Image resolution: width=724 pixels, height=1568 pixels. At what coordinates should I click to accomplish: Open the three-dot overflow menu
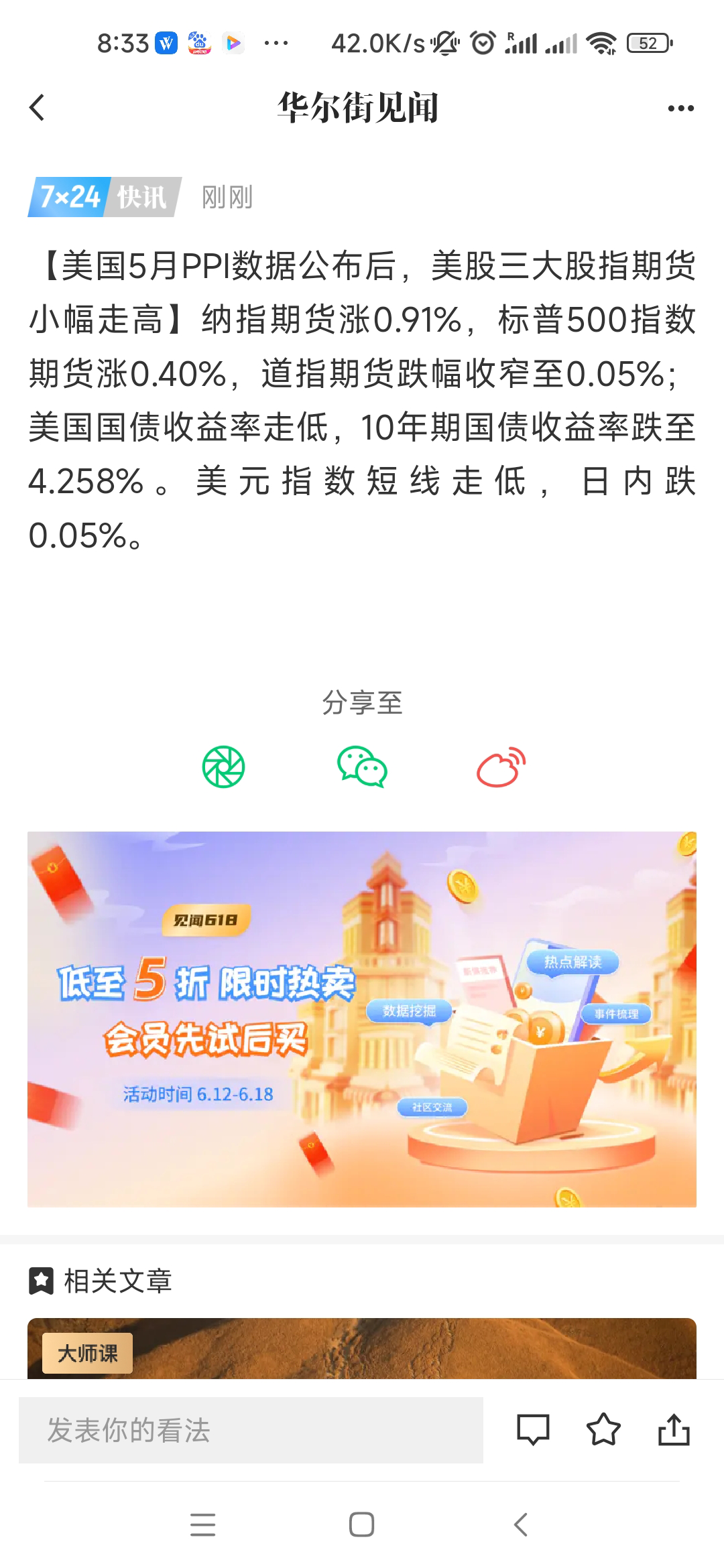coord(680,108)
